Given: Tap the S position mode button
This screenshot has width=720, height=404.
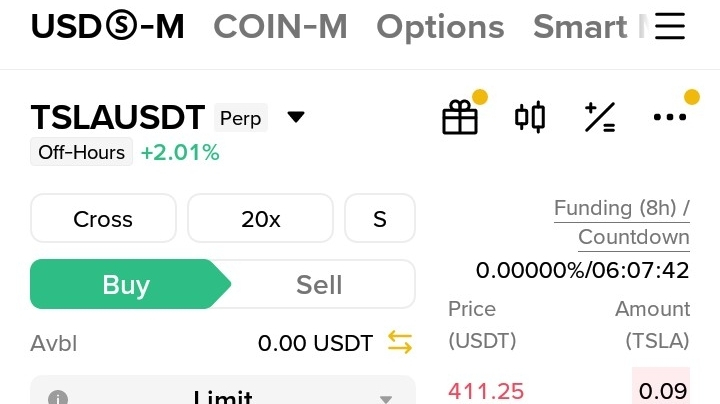Looking at the screenshot, I should [x=379, y=219].
